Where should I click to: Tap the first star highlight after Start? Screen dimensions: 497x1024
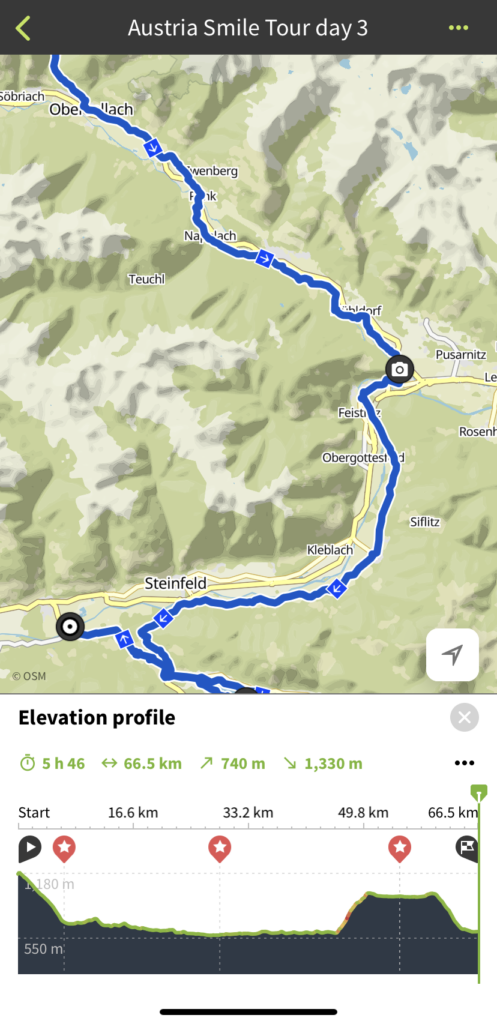(x=64, y=849)
